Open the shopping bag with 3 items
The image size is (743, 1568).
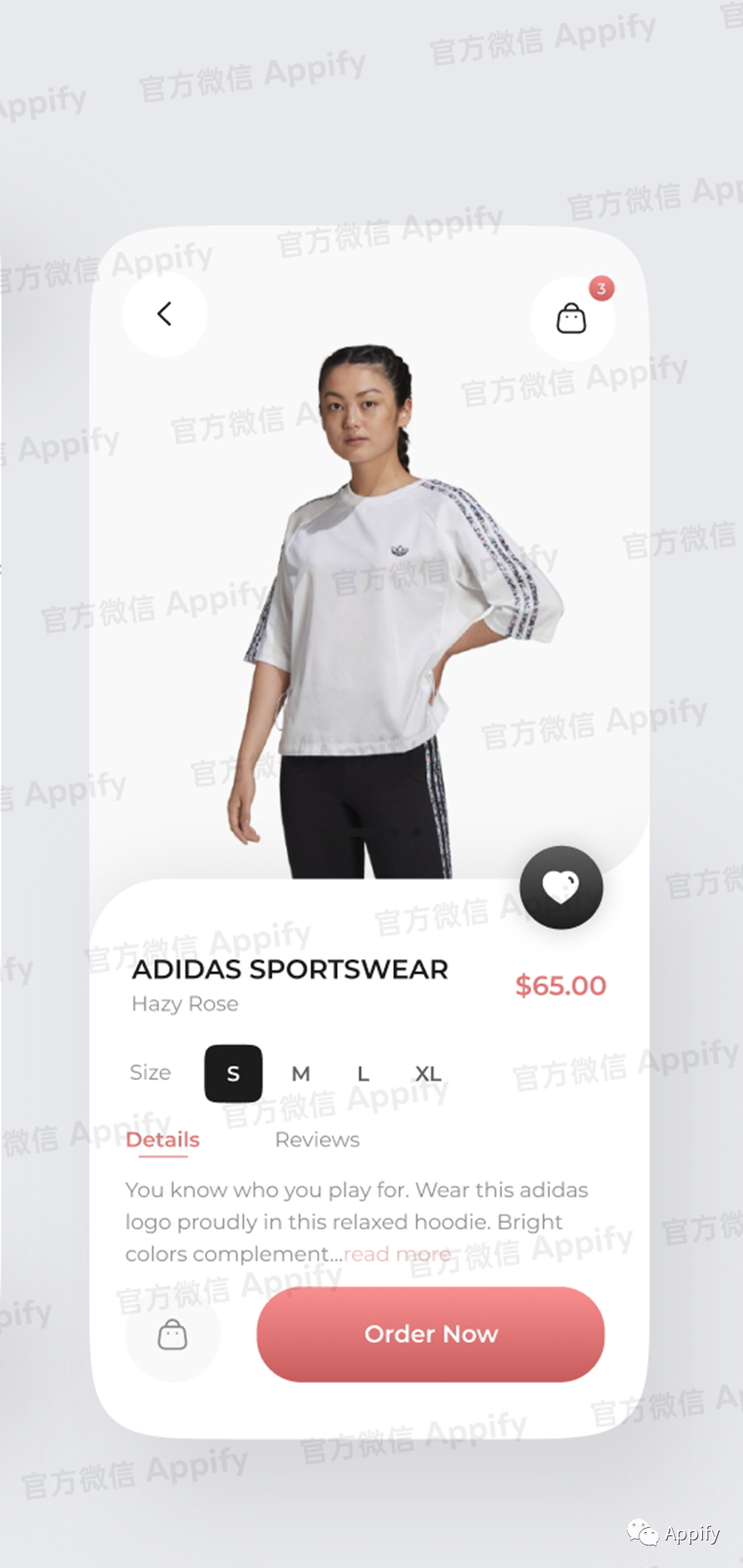[572, 318]
